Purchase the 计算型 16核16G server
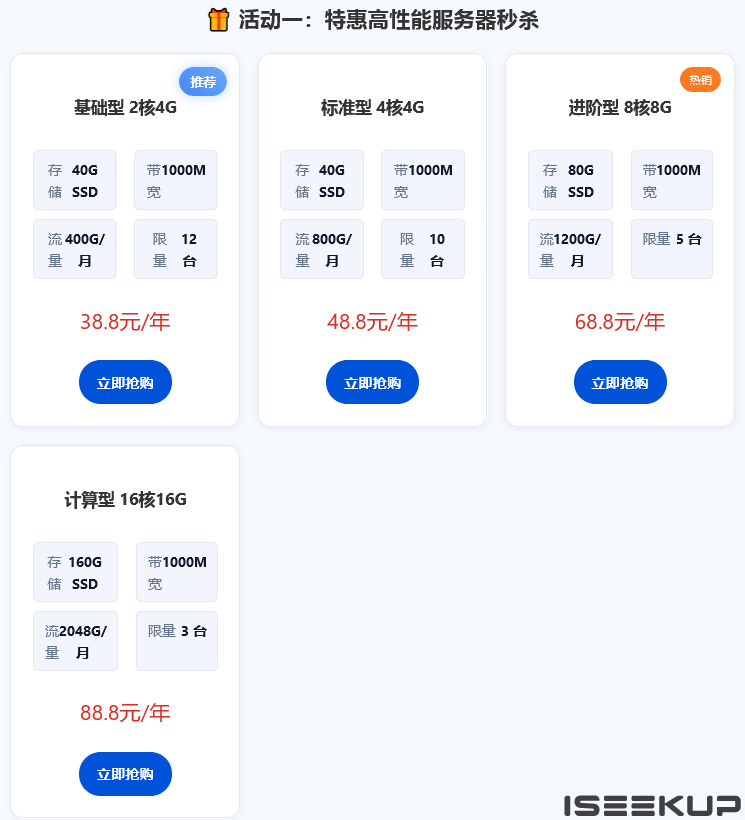Image resolution: width=745 pixels, height=820 pixels. (x=125, y=774)
